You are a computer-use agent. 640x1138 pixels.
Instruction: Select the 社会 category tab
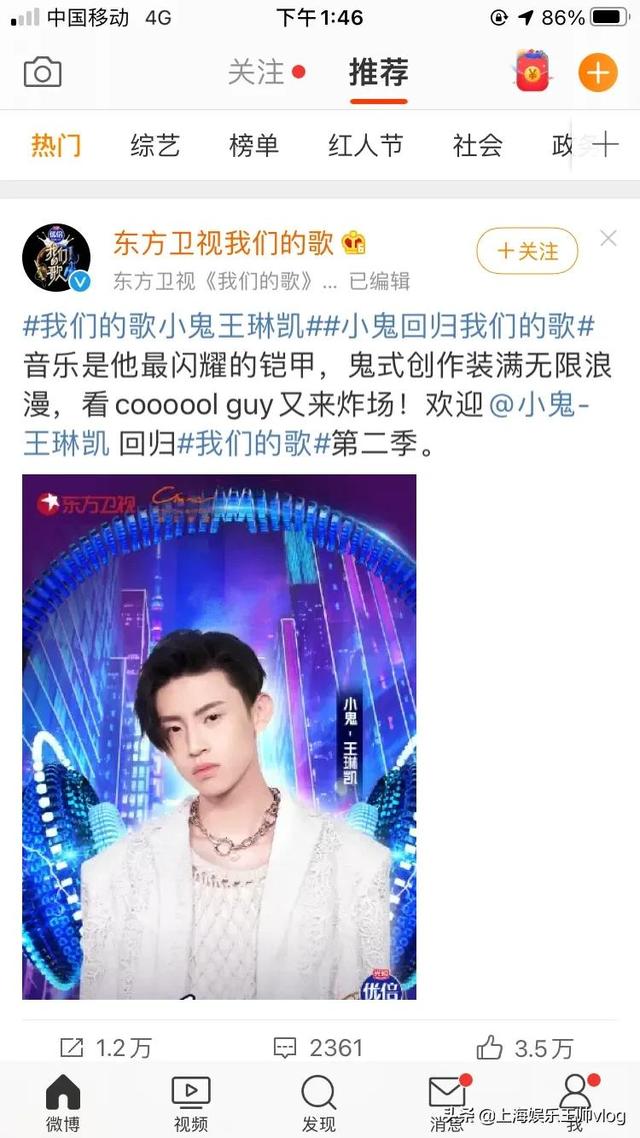click(x=477, y=146)
